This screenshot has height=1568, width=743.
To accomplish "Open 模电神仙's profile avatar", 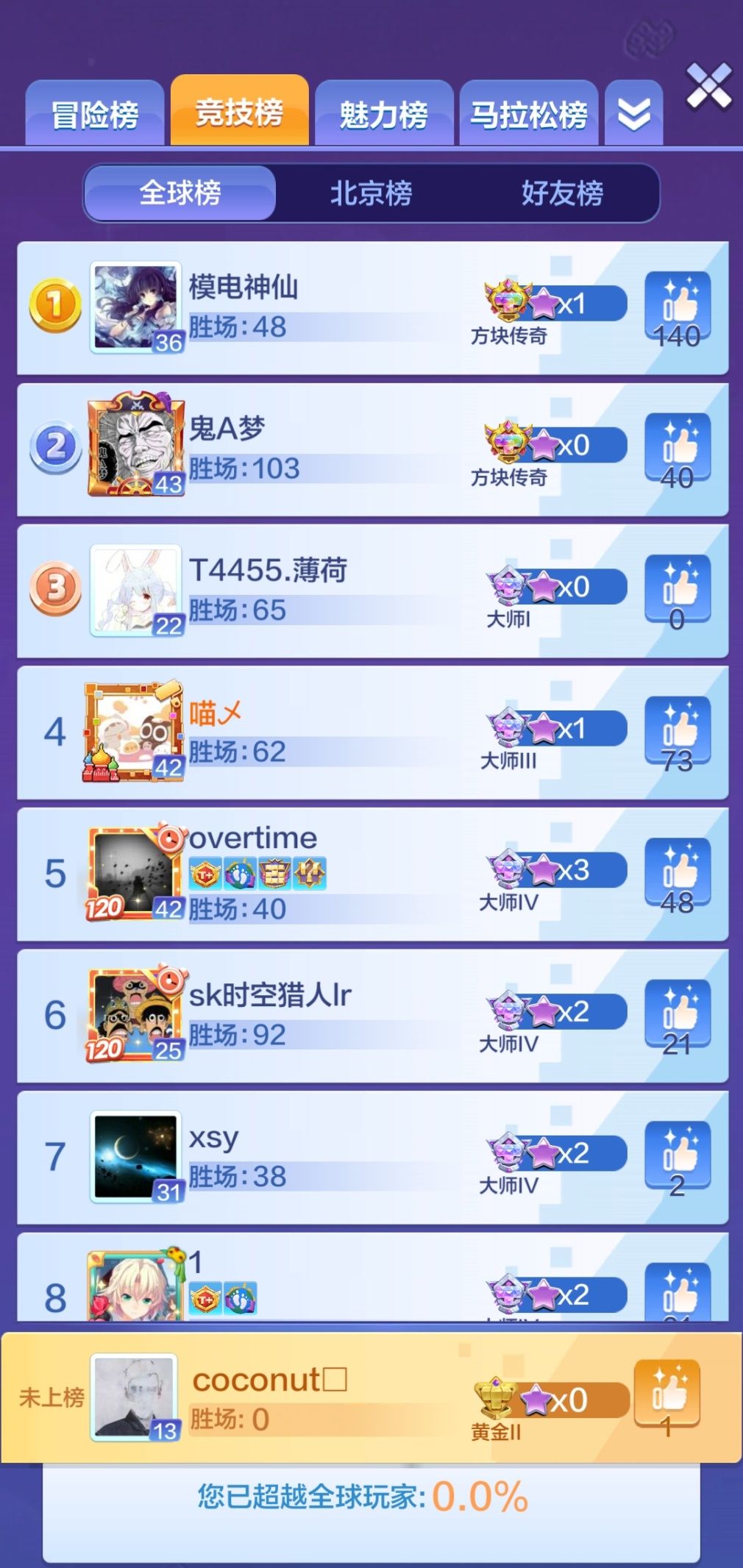I will coord(136,307).
